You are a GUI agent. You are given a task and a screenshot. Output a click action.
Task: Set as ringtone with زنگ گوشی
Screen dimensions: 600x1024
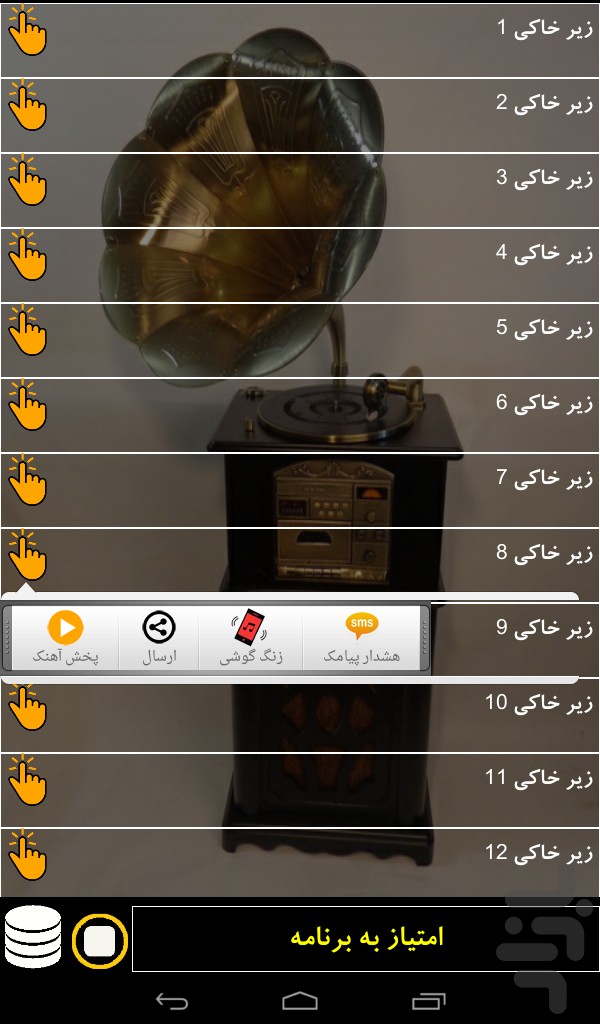click(x=251, y=637)
